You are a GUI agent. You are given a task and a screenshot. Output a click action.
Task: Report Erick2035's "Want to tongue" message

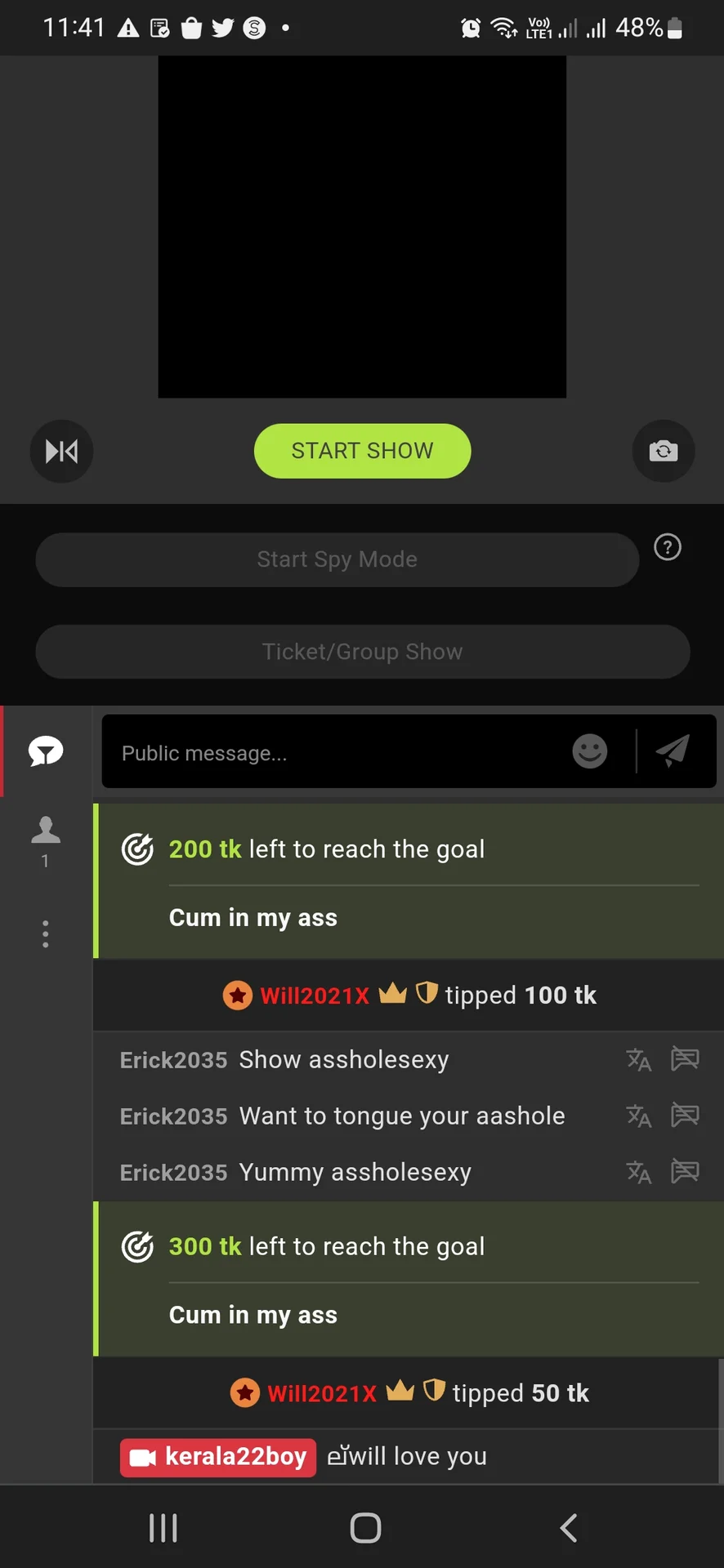coord(685,1116)
